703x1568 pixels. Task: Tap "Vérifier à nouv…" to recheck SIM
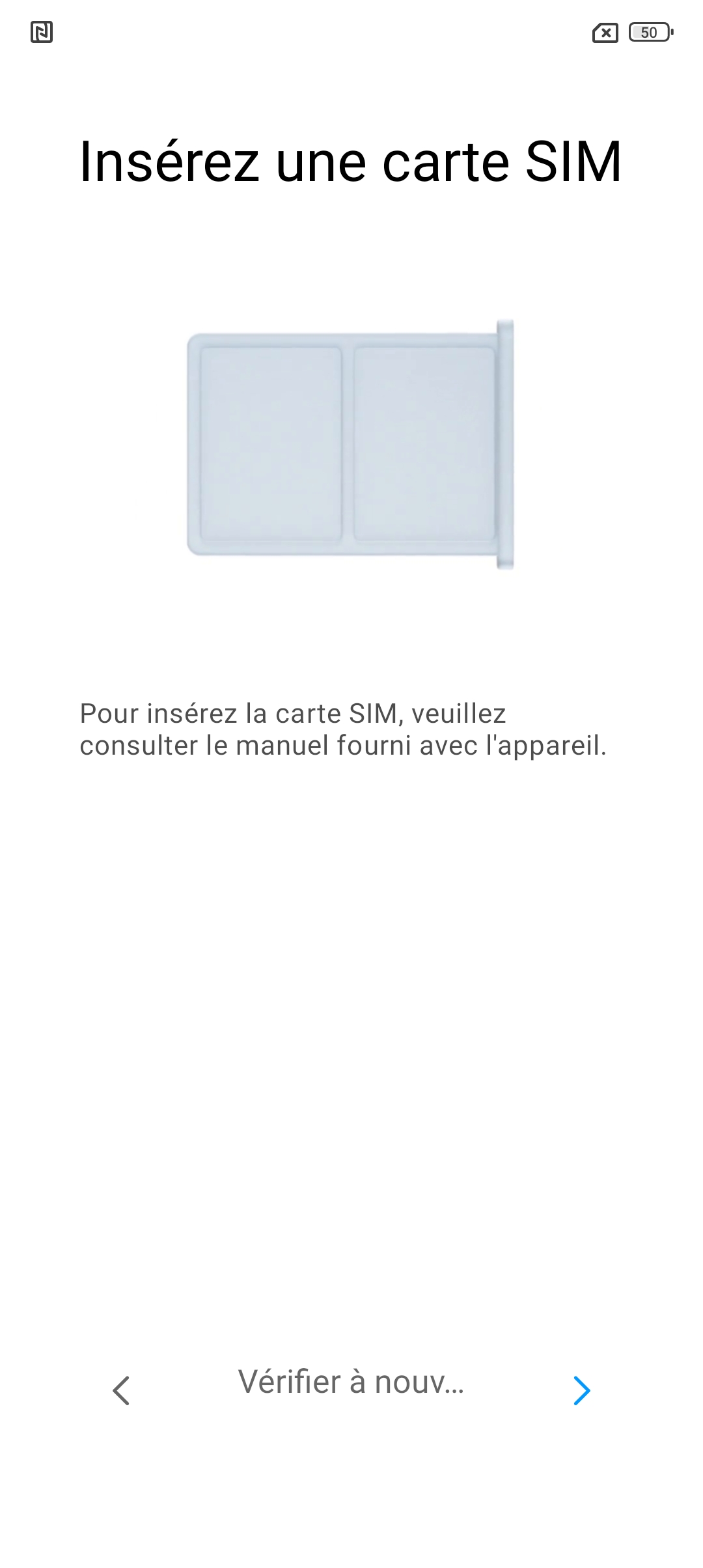tap(351, 1382)
